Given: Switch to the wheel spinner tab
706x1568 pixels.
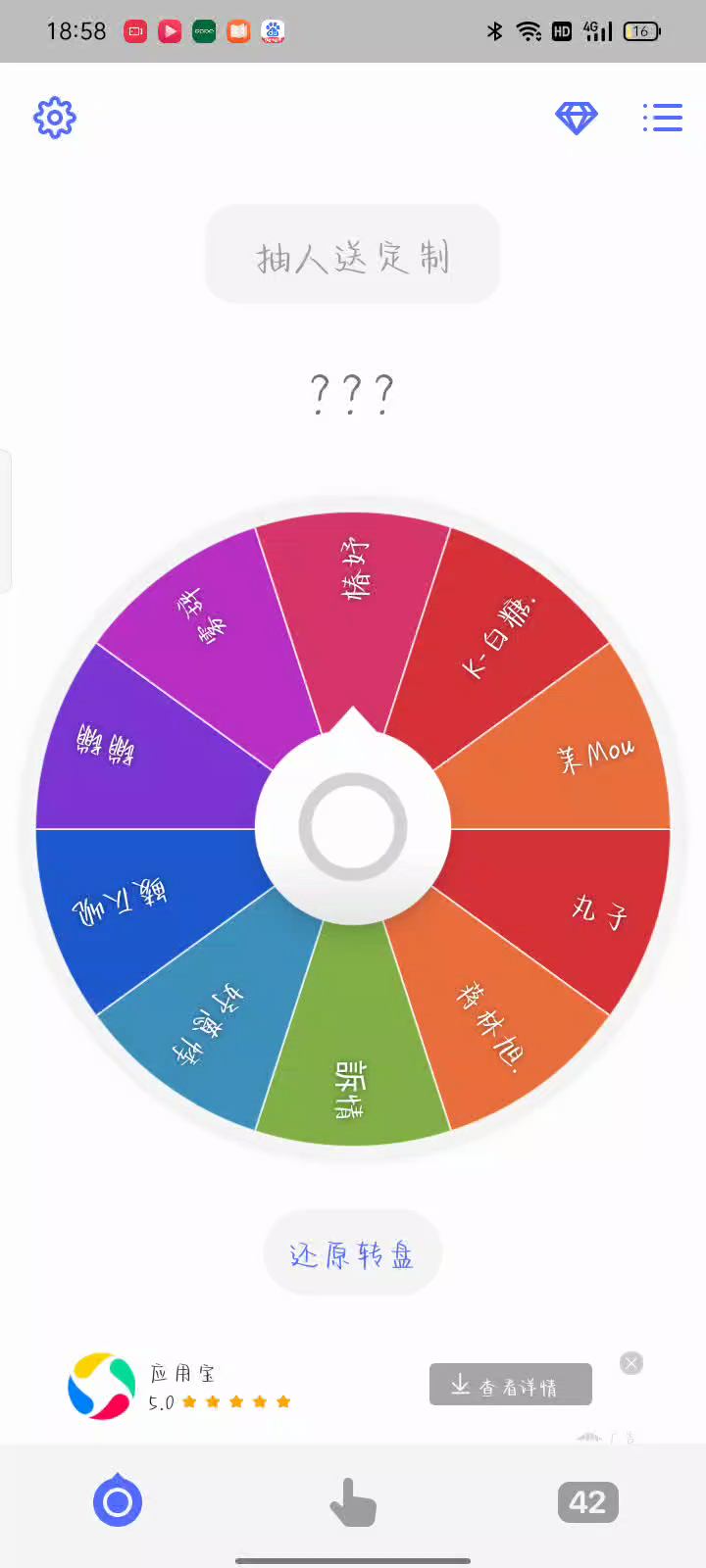Looking at the screenshot, I should (x=118, y=1501).
